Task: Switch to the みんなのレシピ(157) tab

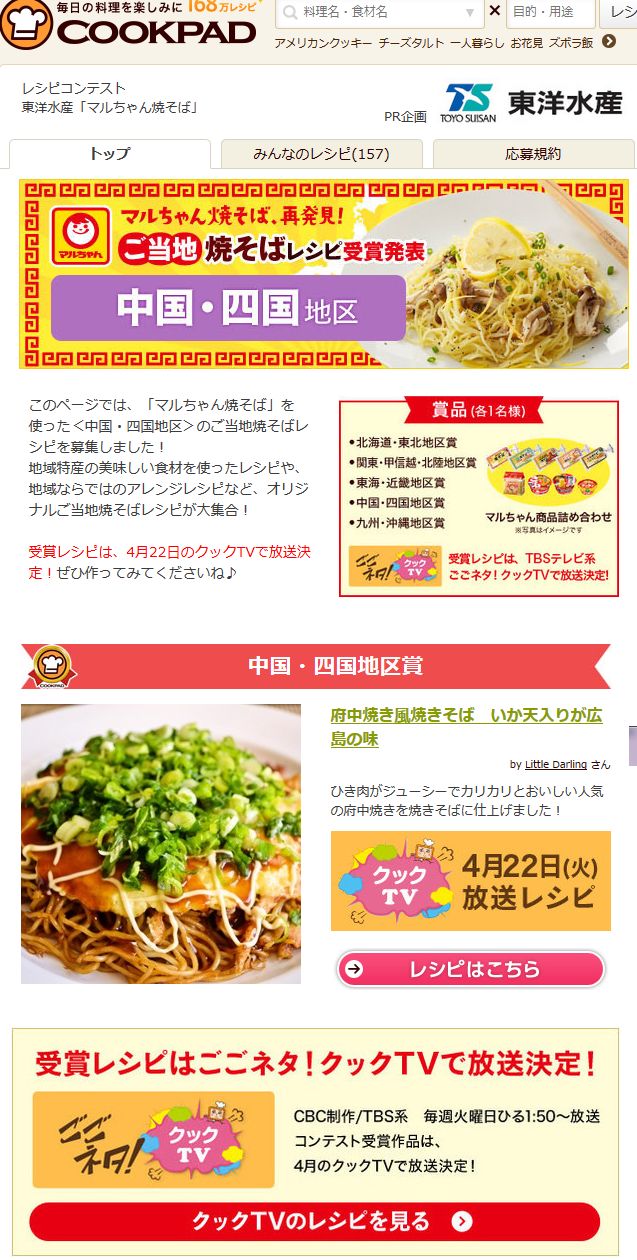Action: click(321, 154)
